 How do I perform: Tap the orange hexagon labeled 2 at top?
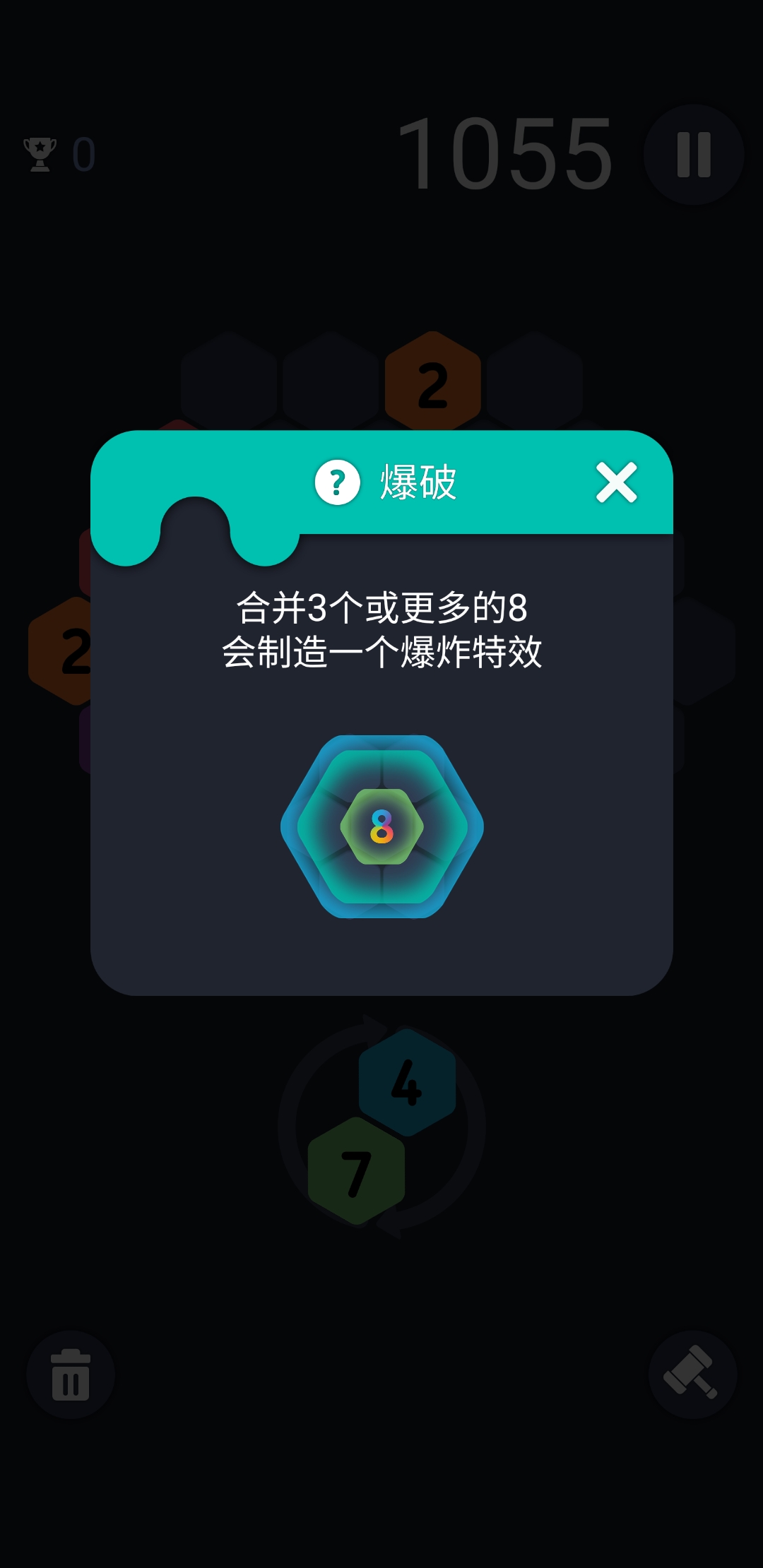432,381
